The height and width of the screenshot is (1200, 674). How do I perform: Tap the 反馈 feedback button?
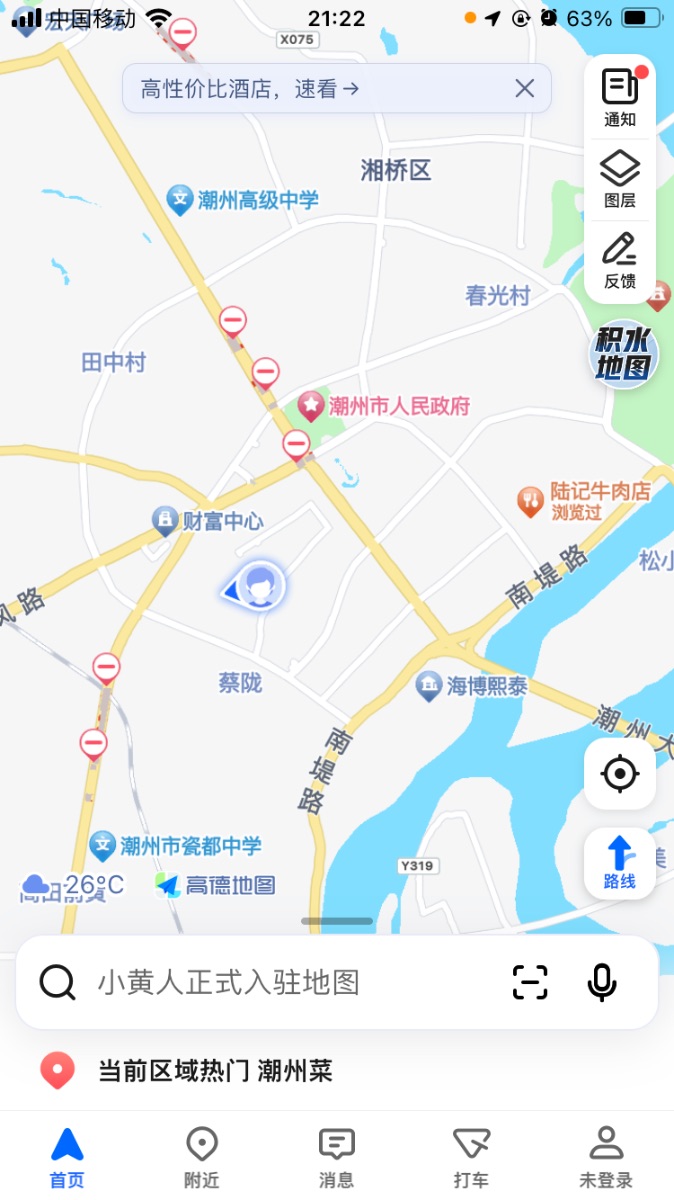(x=620, y=260)
